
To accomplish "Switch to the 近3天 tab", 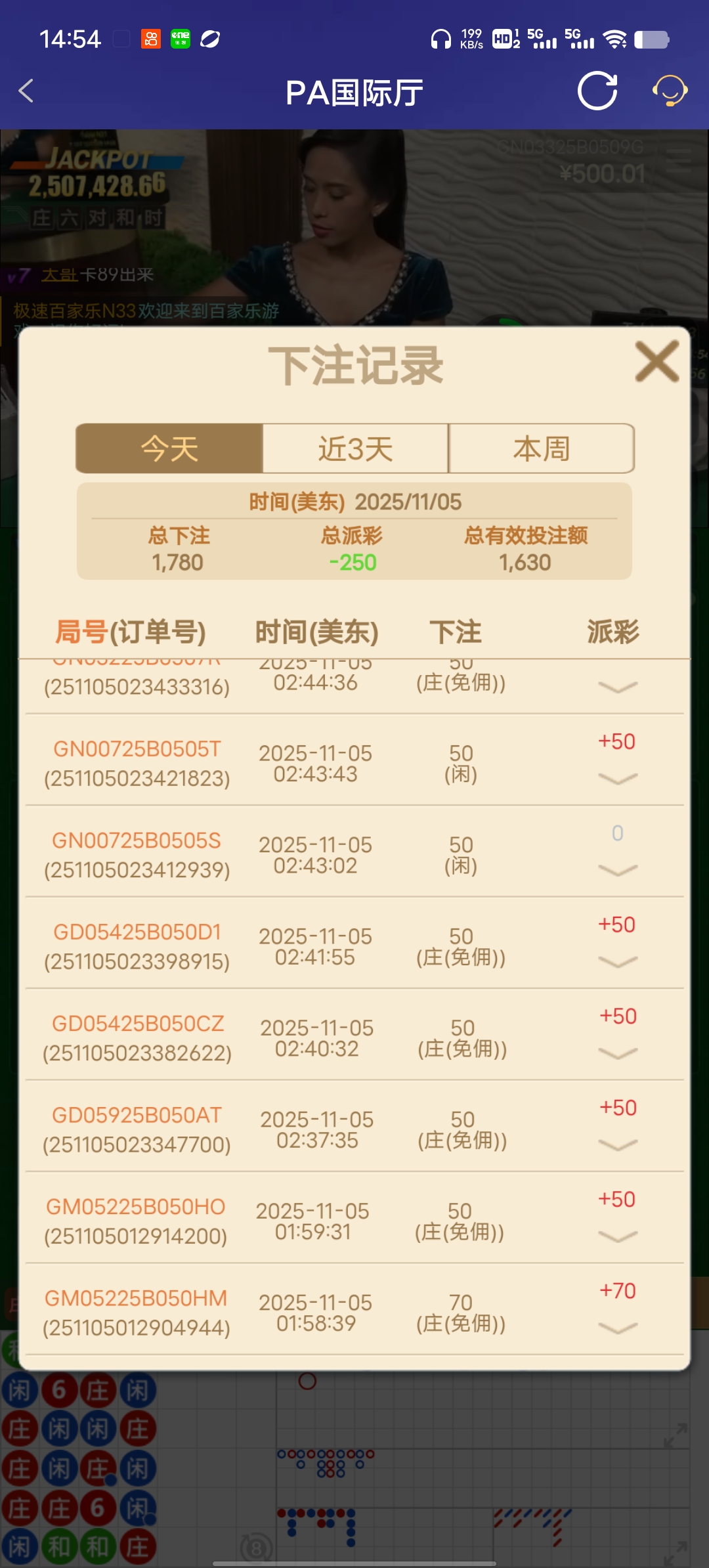I will coord(354,448).
